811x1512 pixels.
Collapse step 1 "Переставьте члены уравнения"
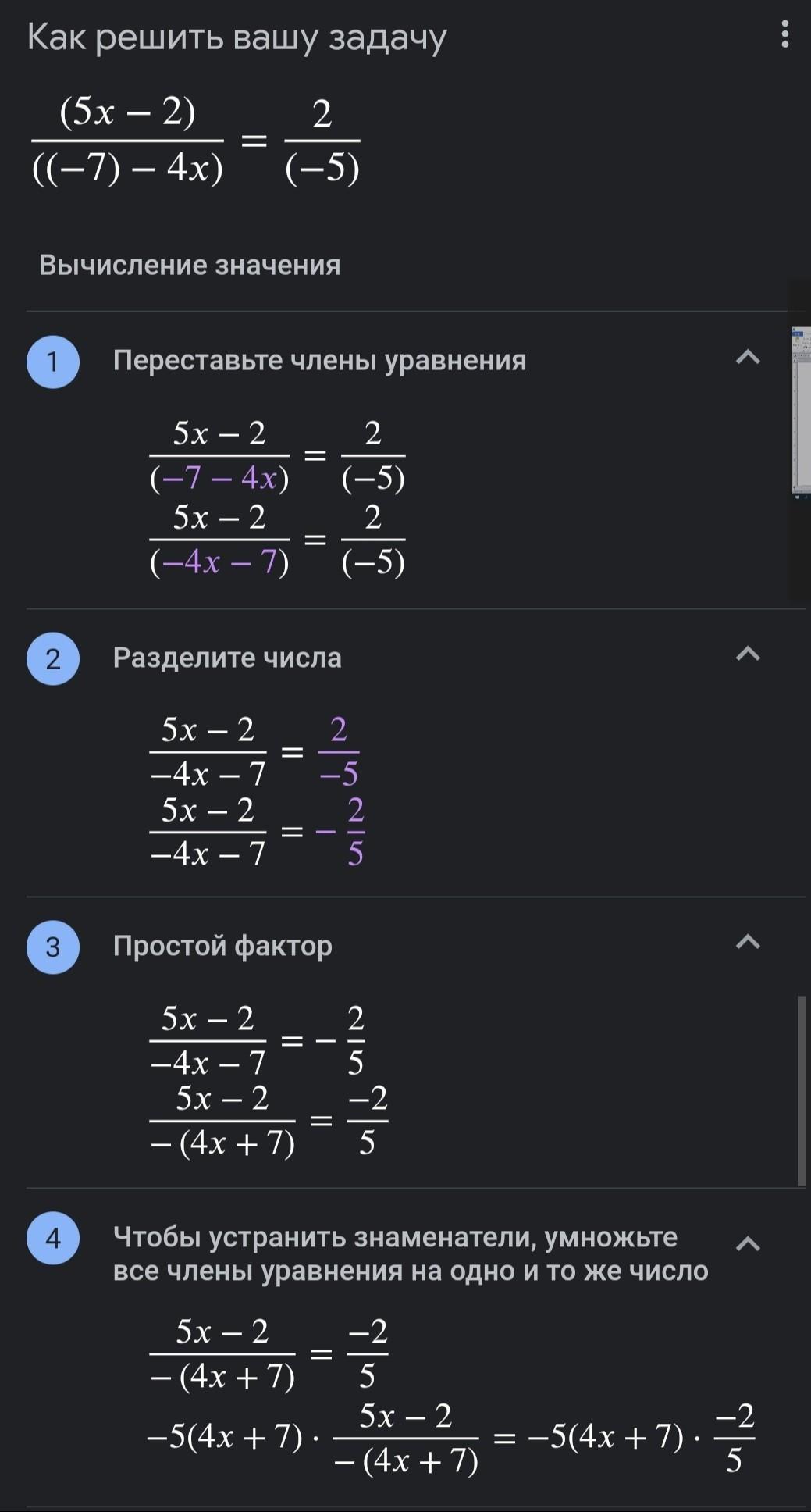tap(748, 358)
